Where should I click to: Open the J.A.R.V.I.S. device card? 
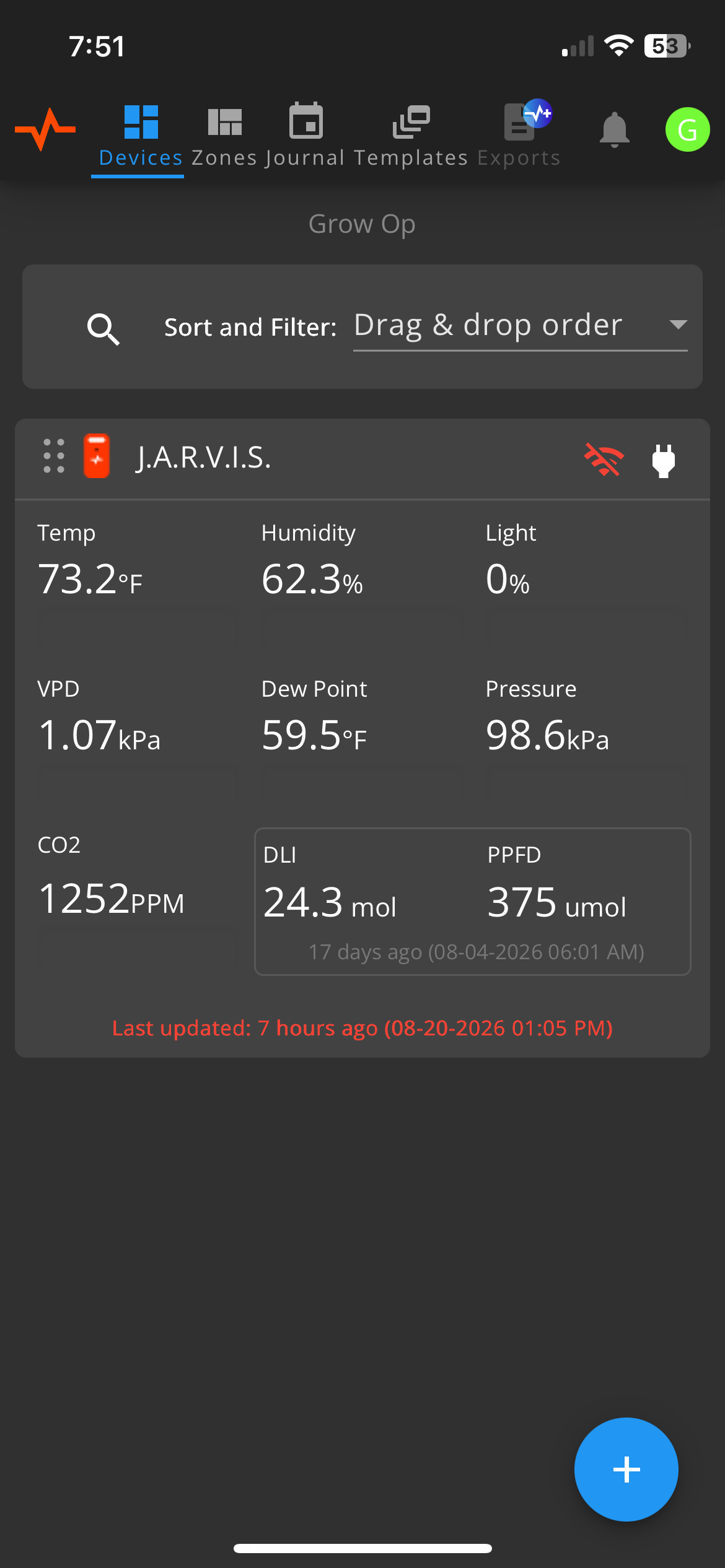coord(362,737)
